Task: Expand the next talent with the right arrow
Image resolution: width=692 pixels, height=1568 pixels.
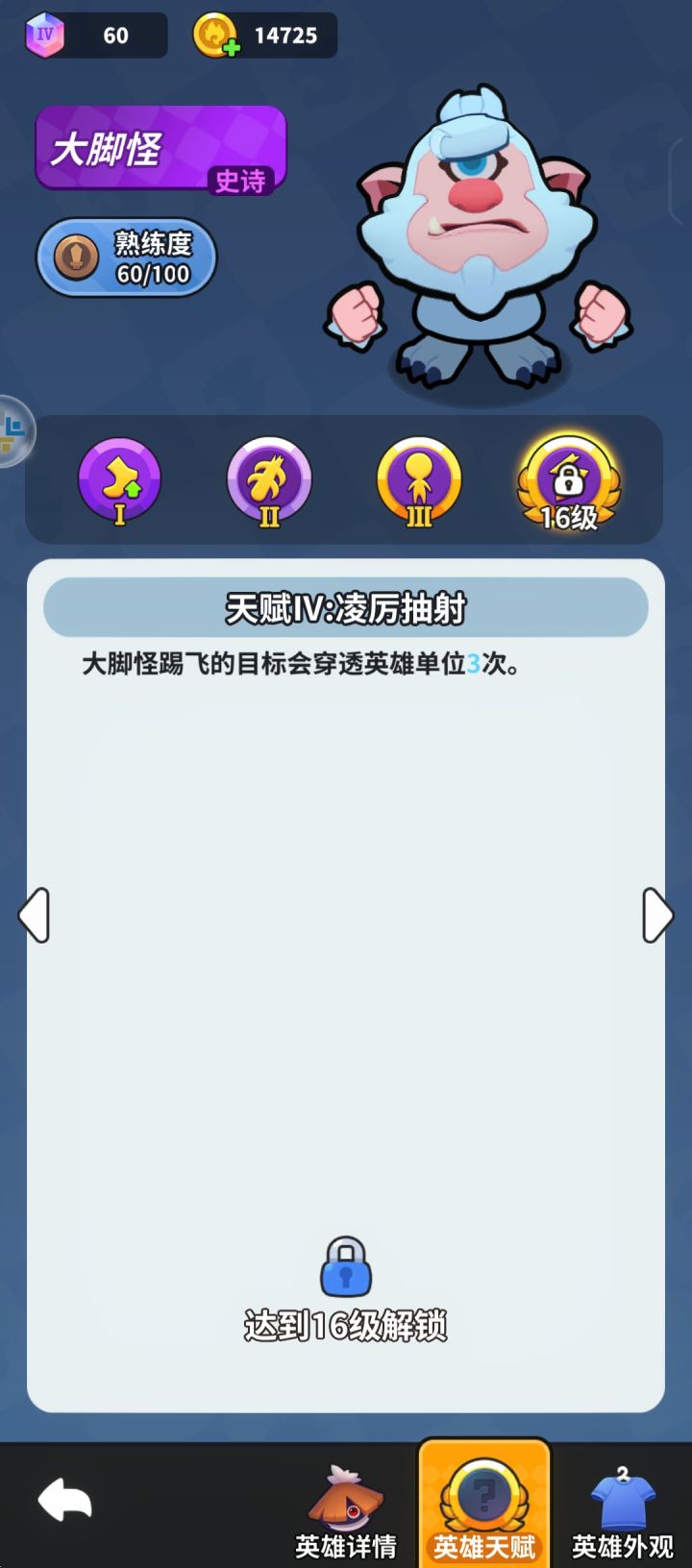Action: coord(658,916)
